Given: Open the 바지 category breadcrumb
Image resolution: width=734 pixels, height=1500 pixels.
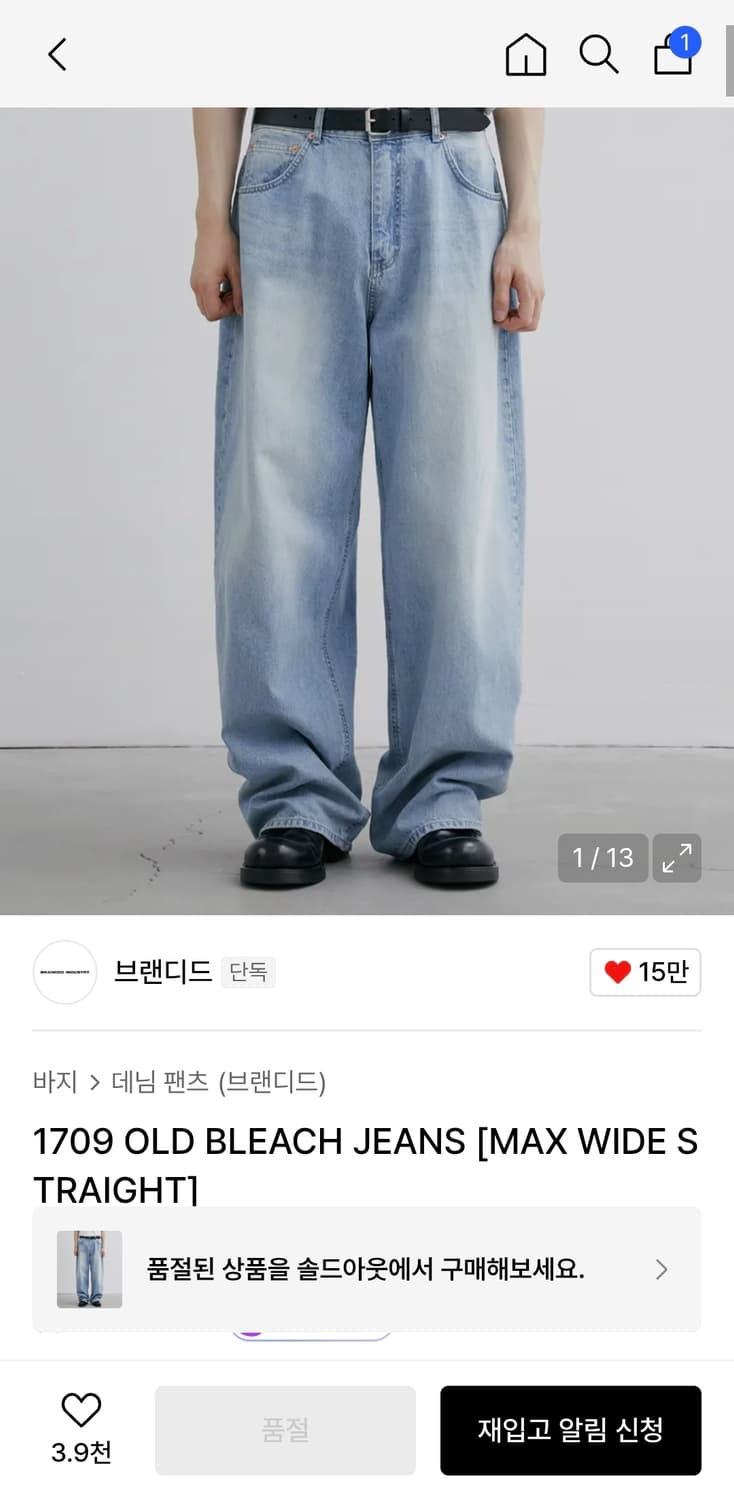Looking at the screenshot, I should 54,1081.
